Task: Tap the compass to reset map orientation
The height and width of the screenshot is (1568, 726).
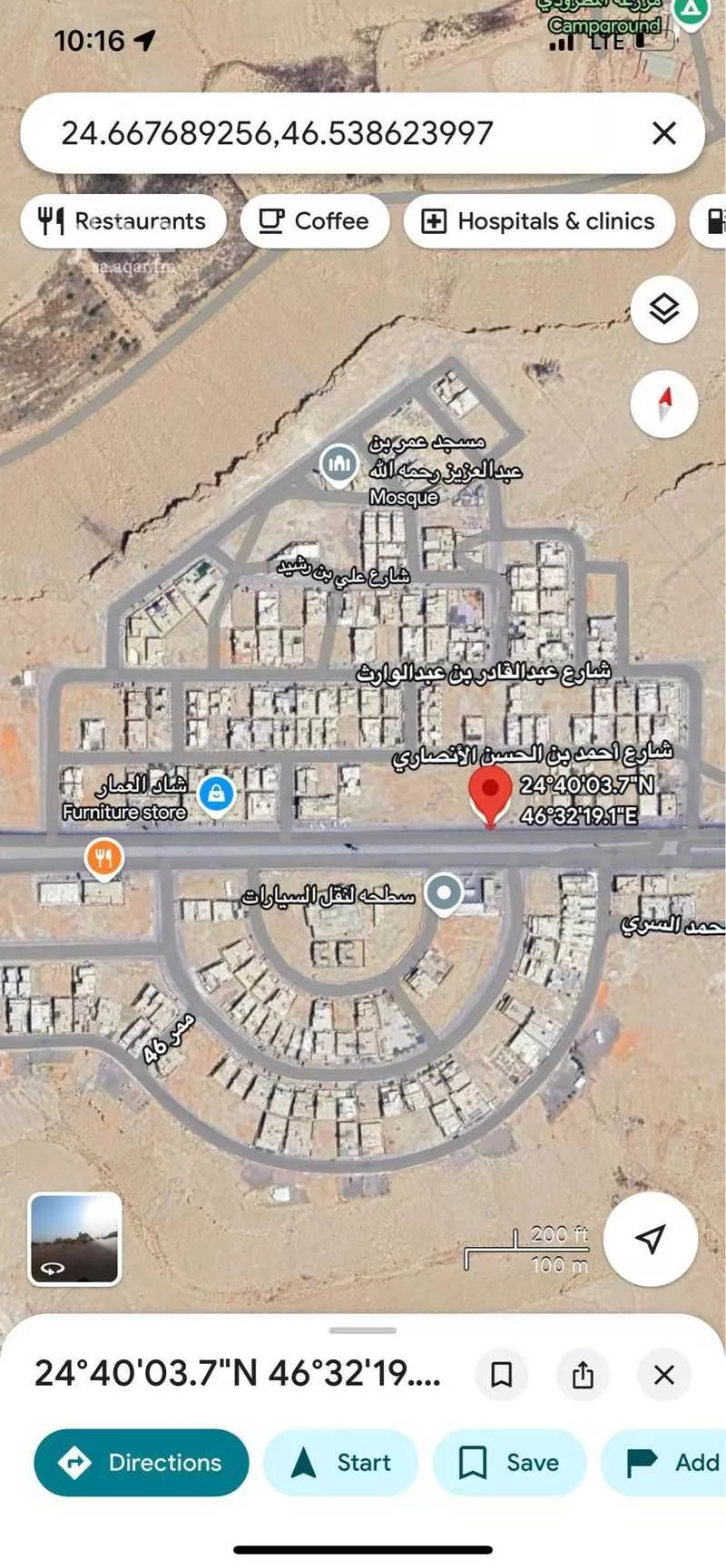Action: [663, 405]
